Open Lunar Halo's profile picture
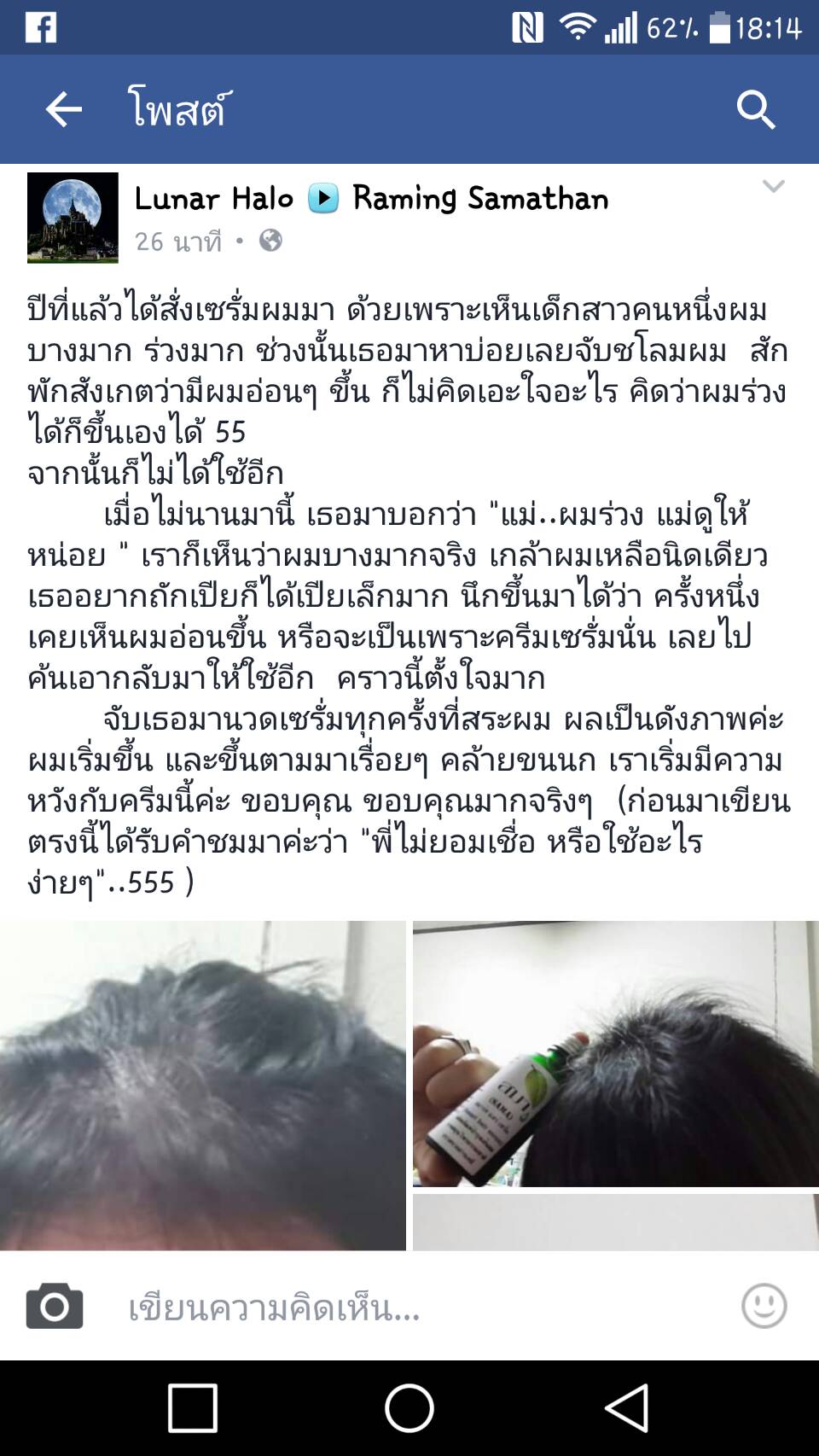819x1456 pixels. pos(73,217)
